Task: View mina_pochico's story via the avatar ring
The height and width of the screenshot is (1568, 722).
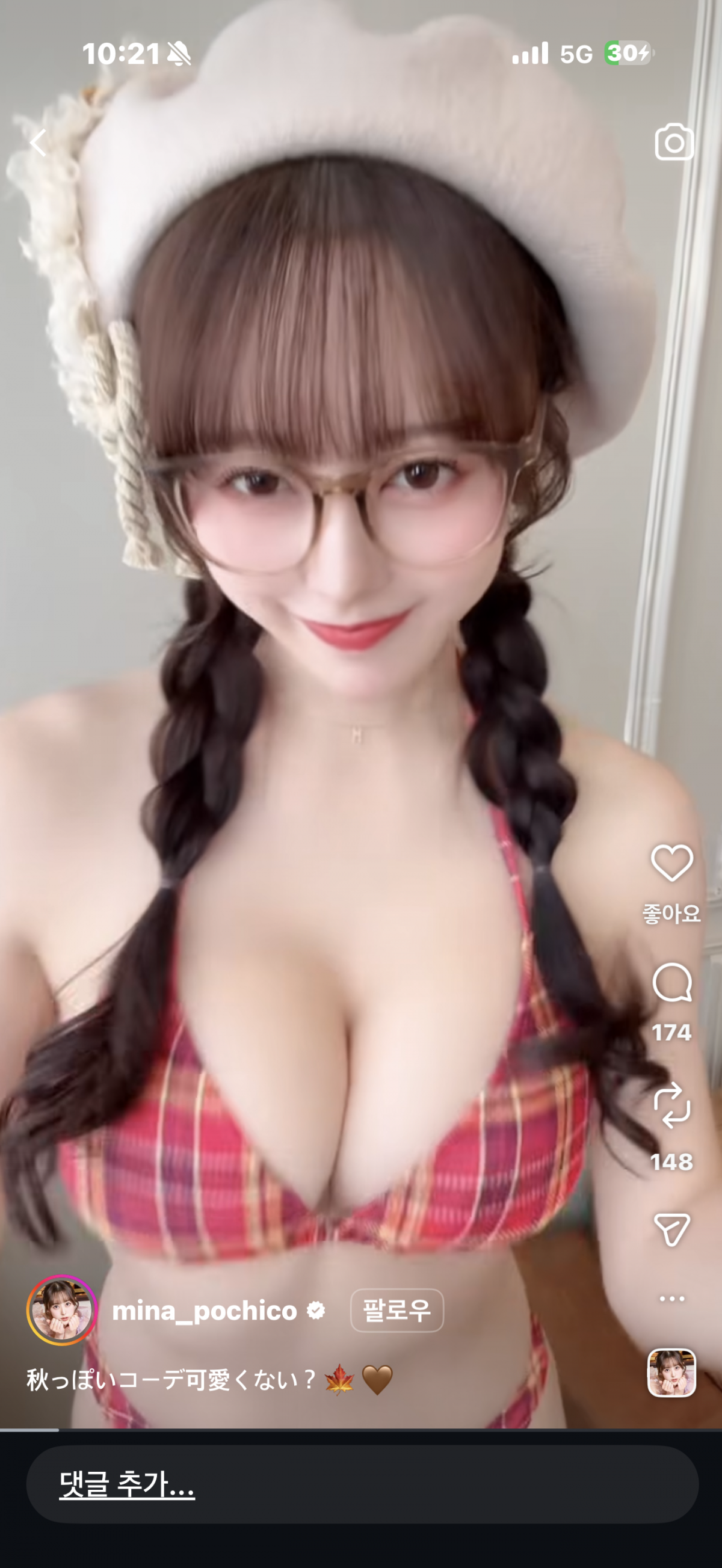Action: [61, 1310]
